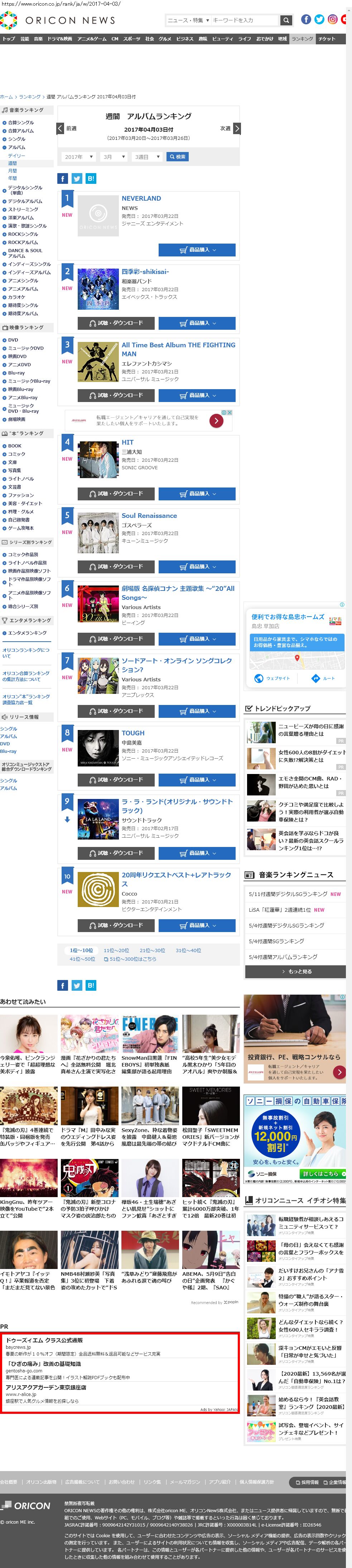Image resolution: width=352 pixels, height=1568 pixels.
Task: Expand the 2017年 year dropdown
Action: (78, 157)
